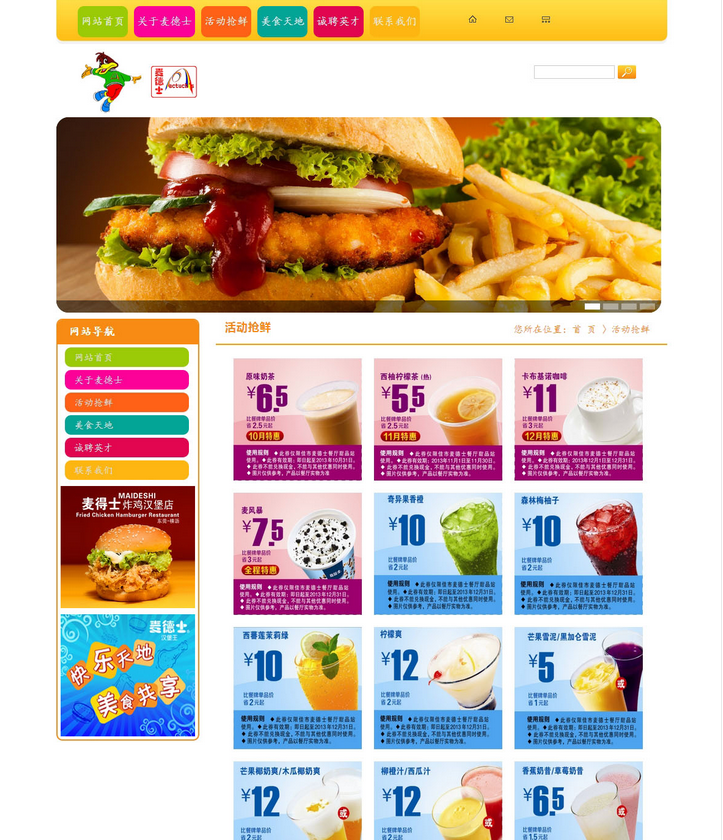Open the 原味奶茶 coupon card
723x840 pixels.
(297, 419)
